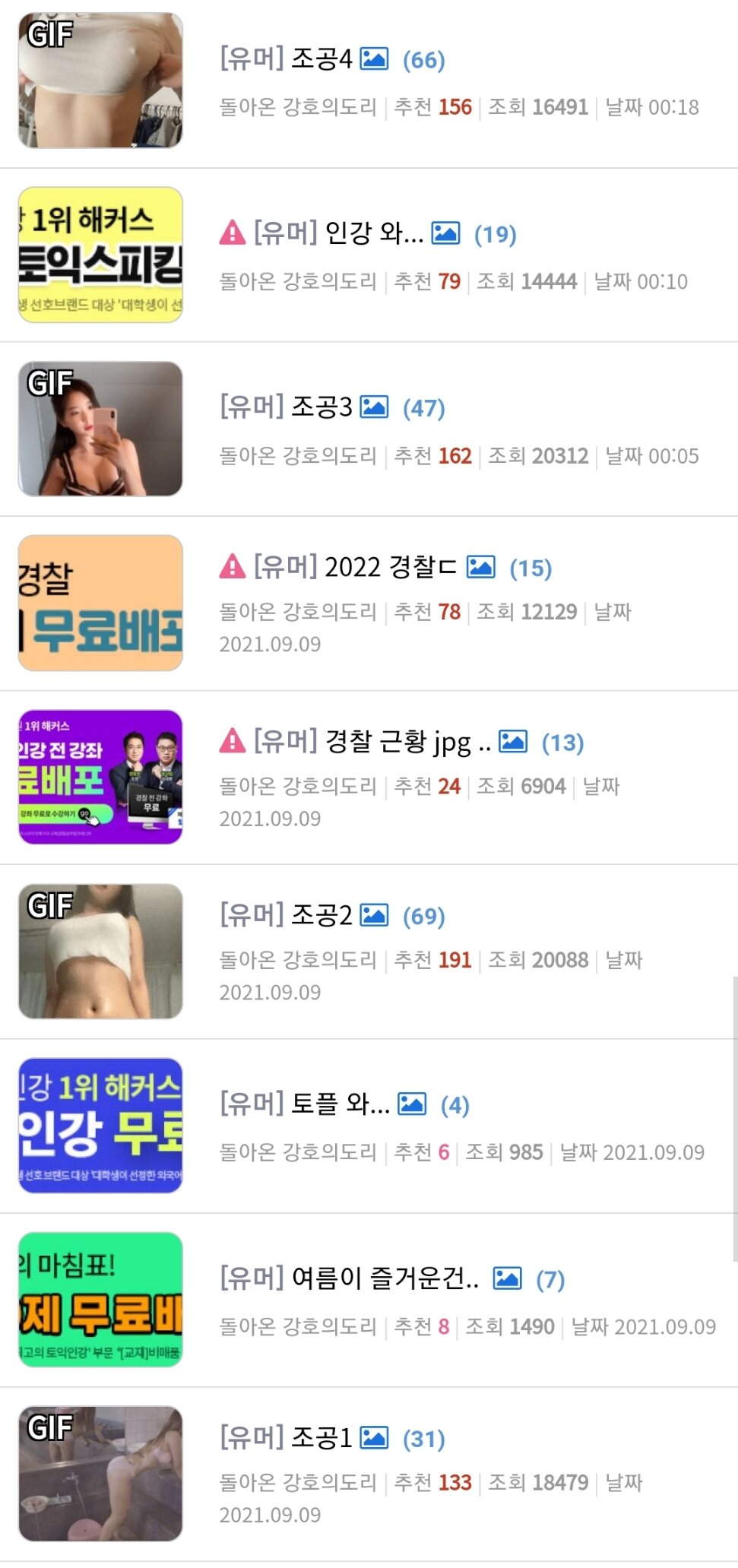Tap the thumbnail beside 여름이 즐거운건..
The width and height of the screenshot is (738, 1568).
[100, 1299]
